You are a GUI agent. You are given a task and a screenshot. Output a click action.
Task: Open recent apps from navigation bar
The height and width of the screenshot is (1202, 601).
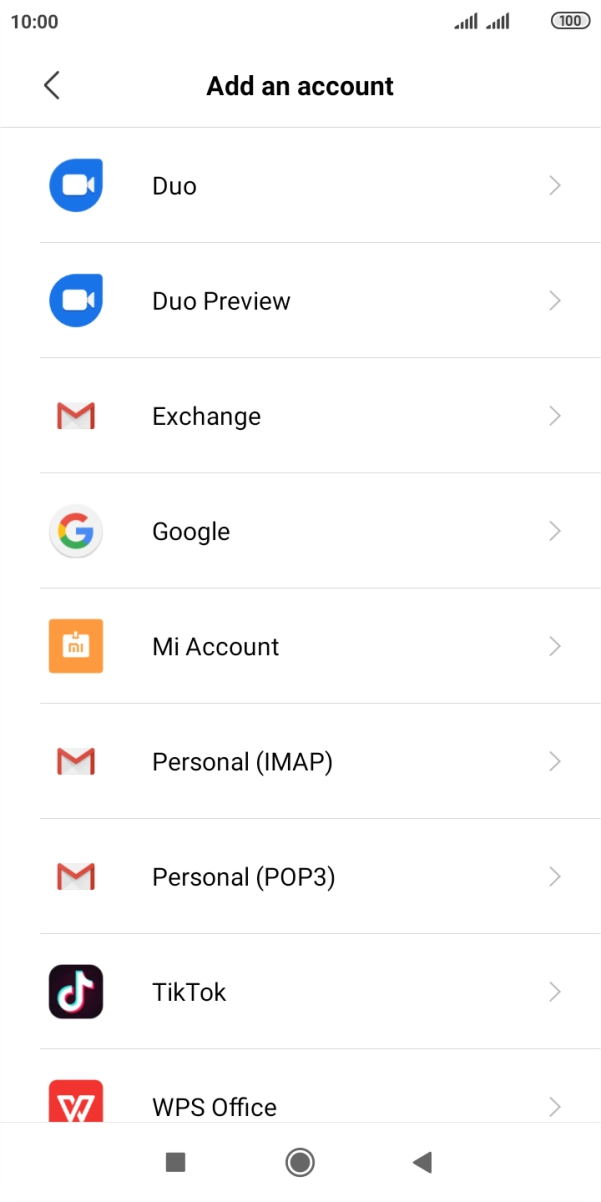point(176,1161)
